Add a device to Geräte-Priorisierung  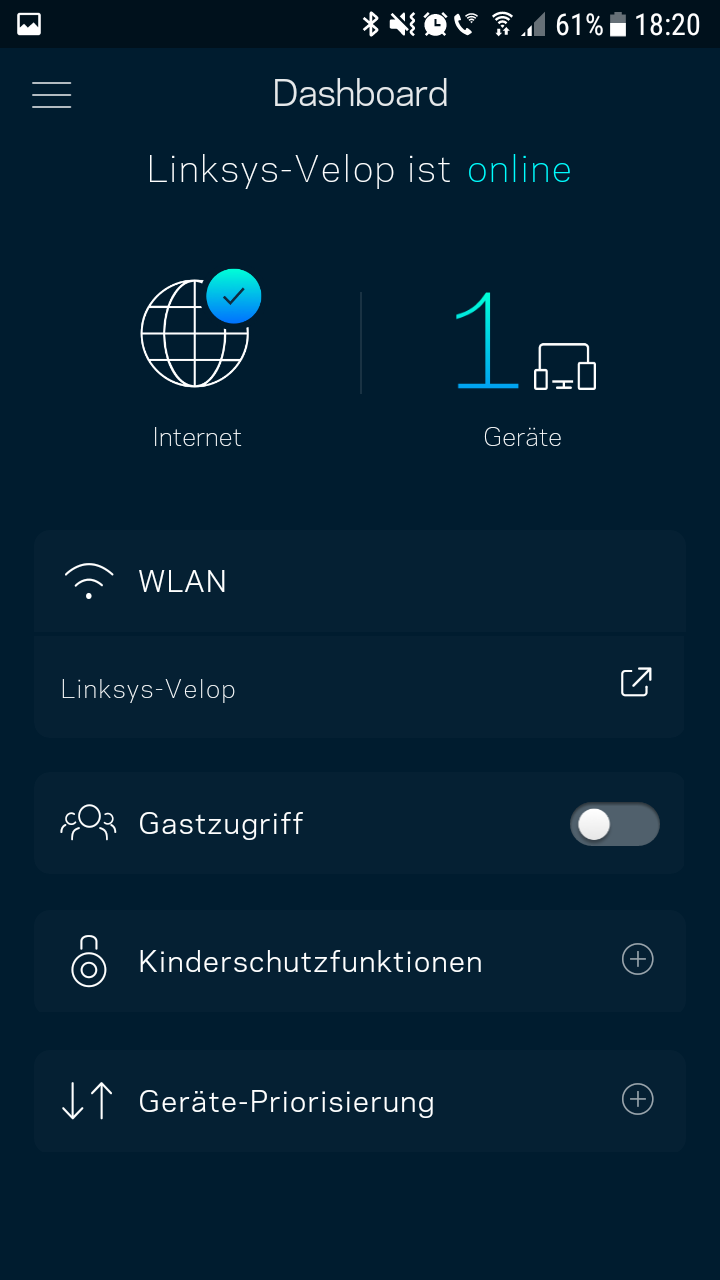coord(637,1100)
